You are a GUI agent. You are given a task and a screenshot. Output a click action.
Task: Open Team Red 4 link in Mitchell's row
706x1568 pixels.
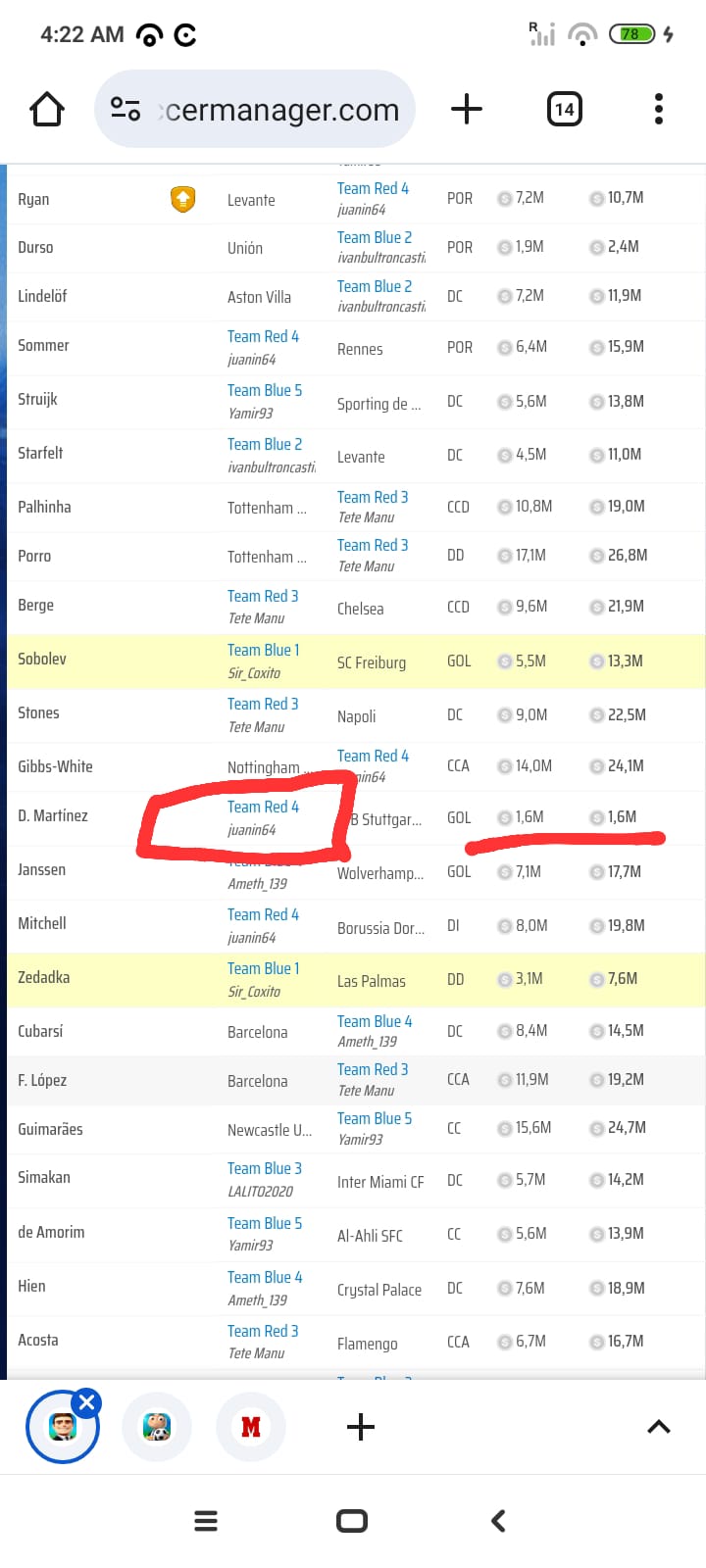[263, 914]
